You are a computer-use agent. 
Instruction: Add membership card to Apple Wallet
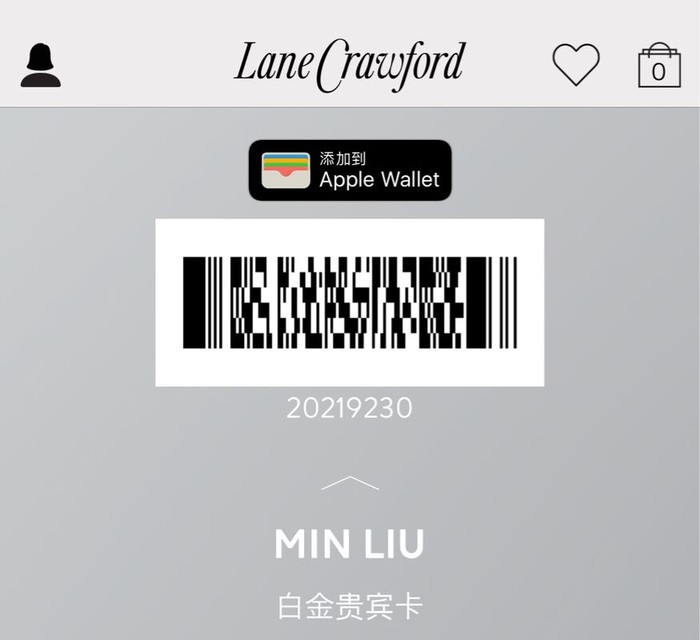(x=350, y=170)
